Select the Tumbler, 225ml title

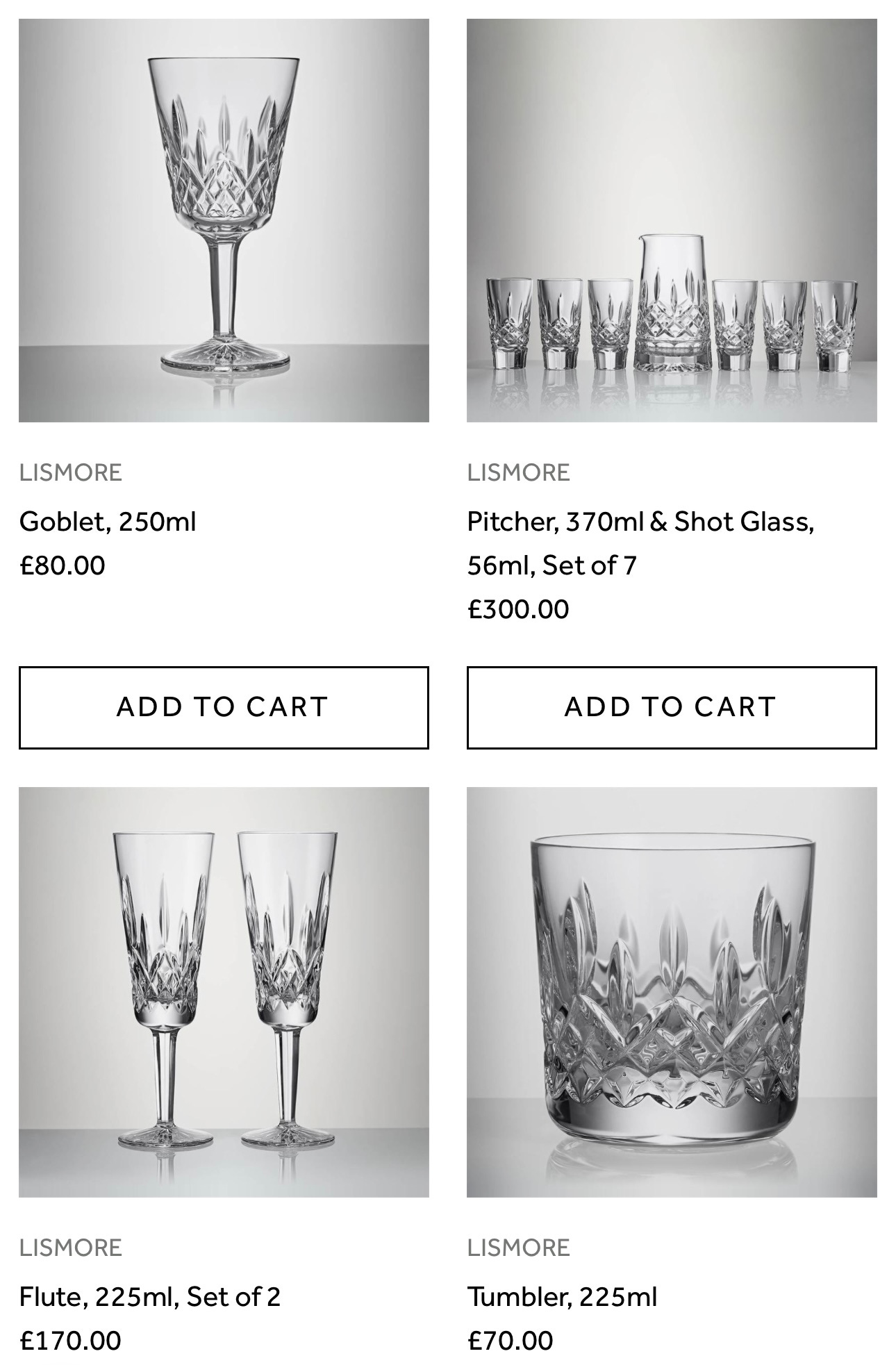[561, 1297]
